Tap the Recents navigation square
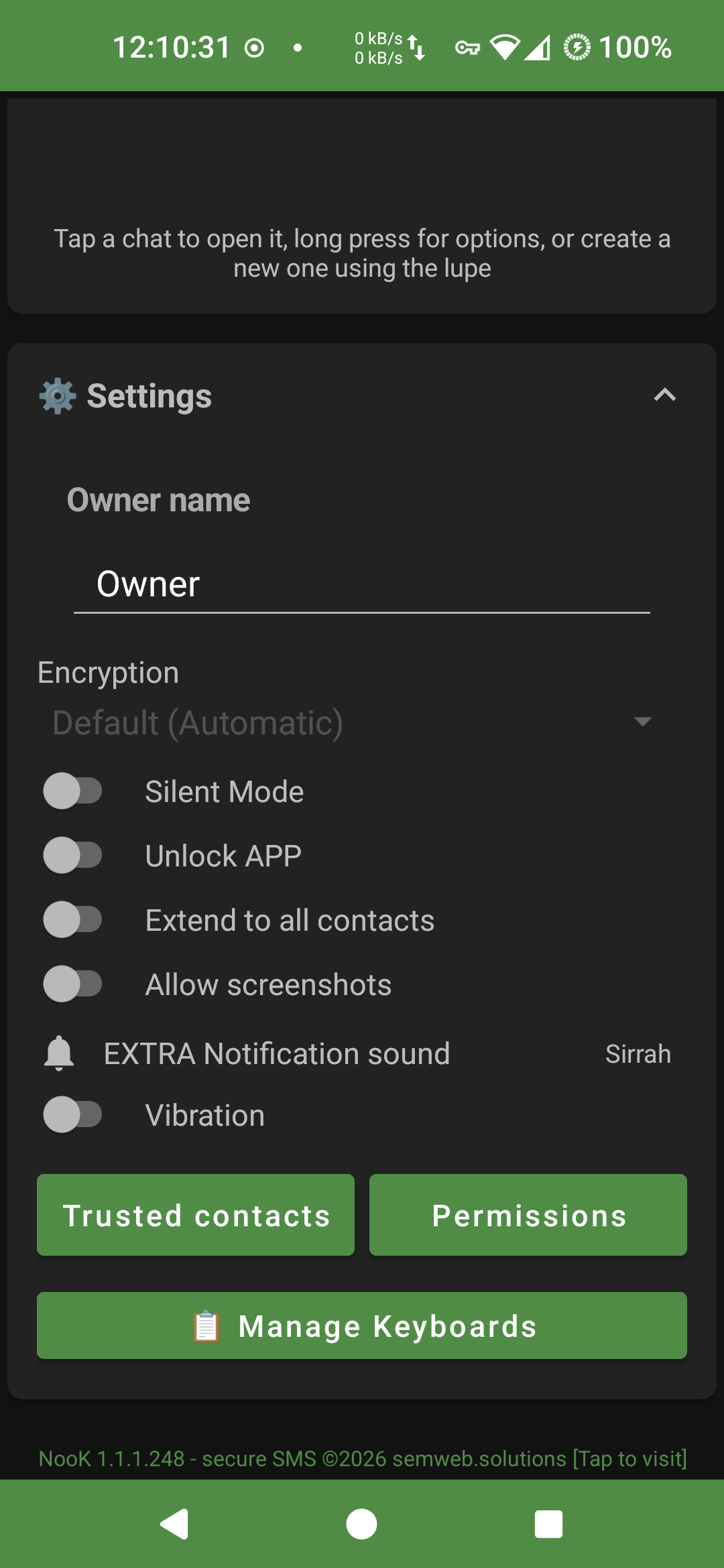The image size is (724, 1568). [548, 1525]
